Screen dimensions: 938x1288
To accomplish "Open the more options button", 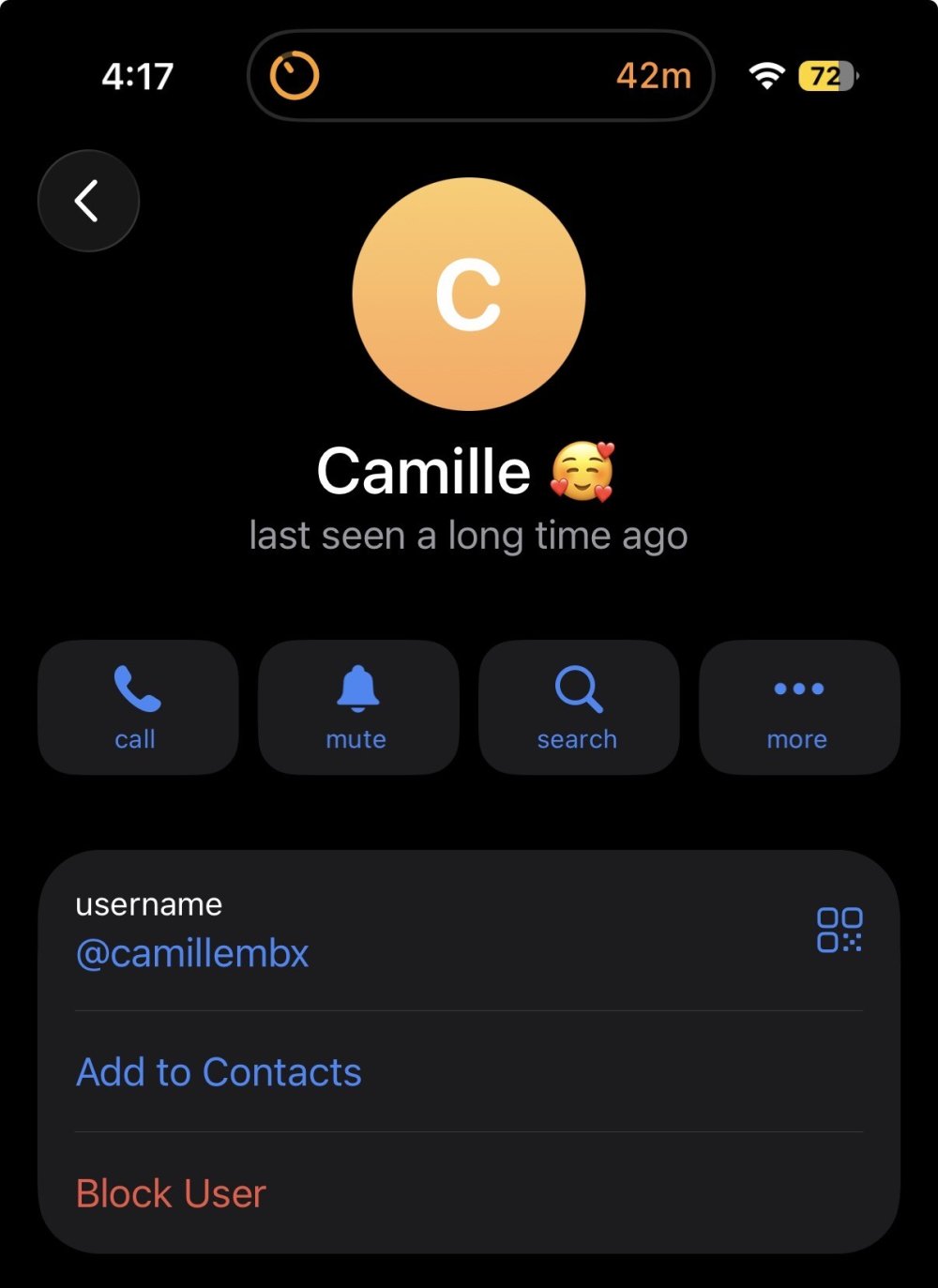I will (x=798, y=707).
